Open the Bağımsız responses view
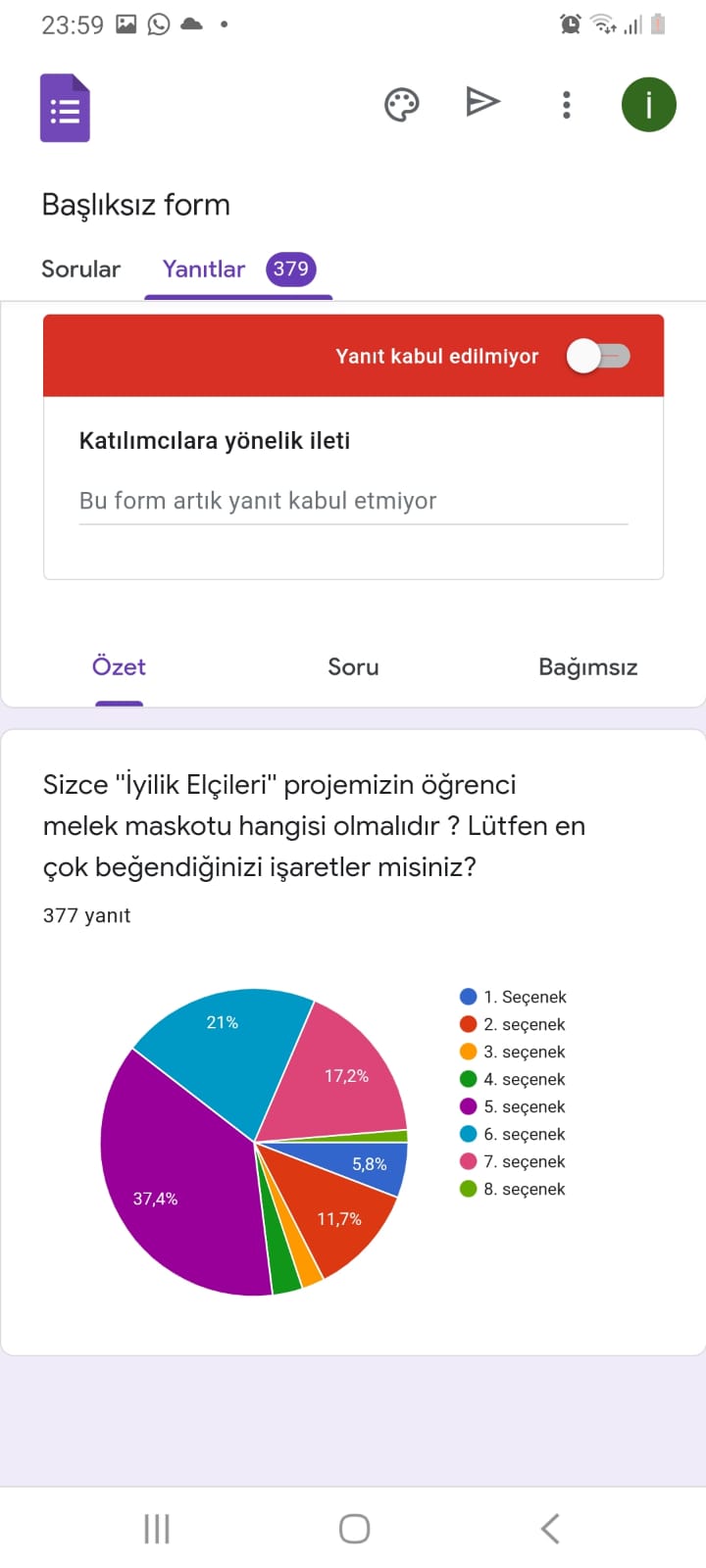 click(x=587, y=667)
